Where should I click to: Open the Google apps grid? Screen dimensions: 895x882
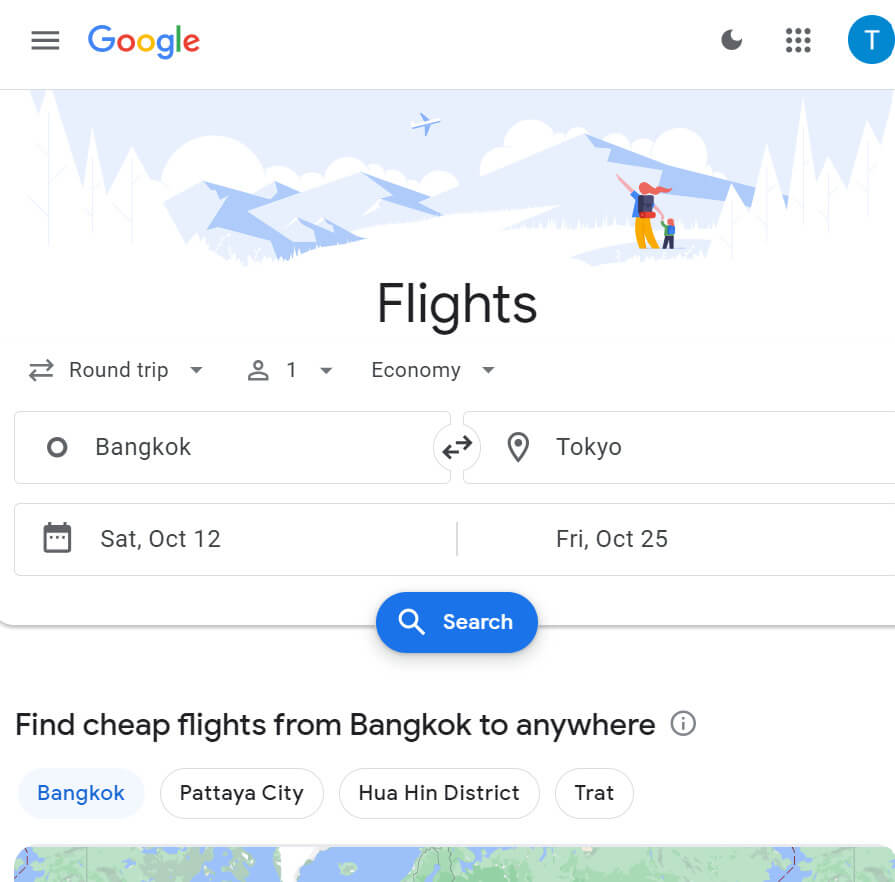(798, 40)
